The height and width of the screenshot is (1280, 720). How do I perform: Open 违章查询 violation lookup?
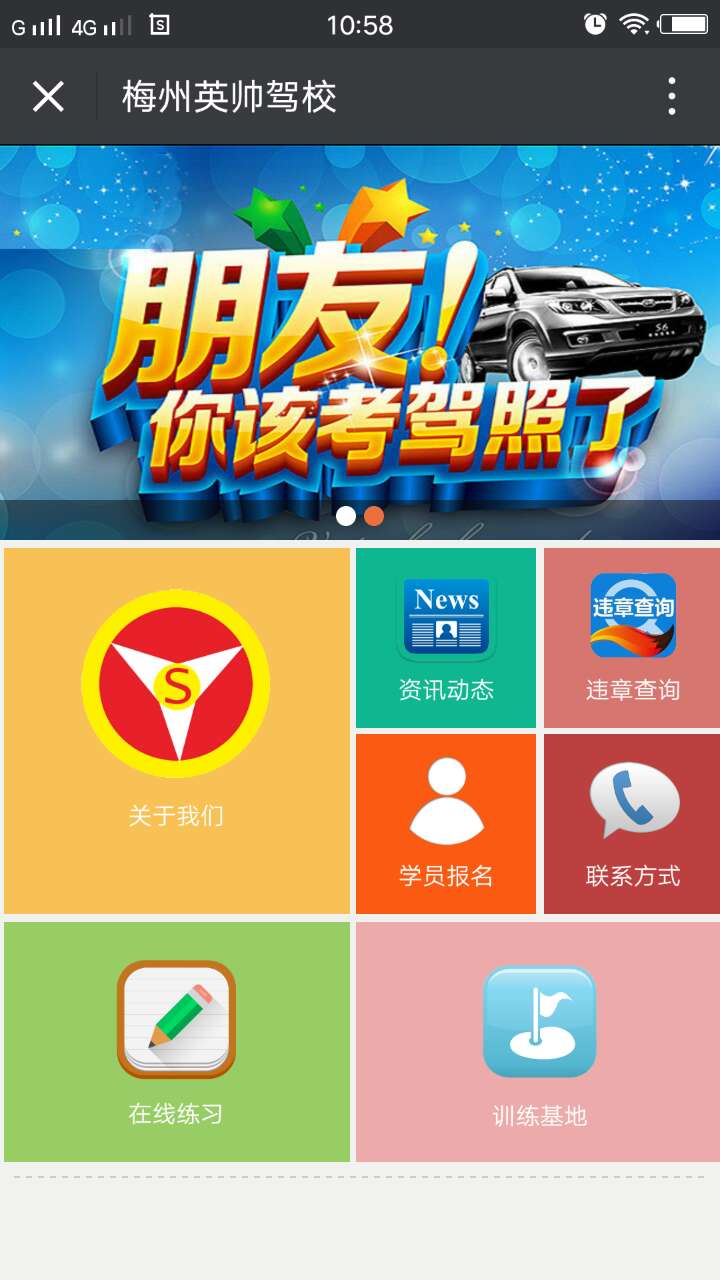coord(632,638)
